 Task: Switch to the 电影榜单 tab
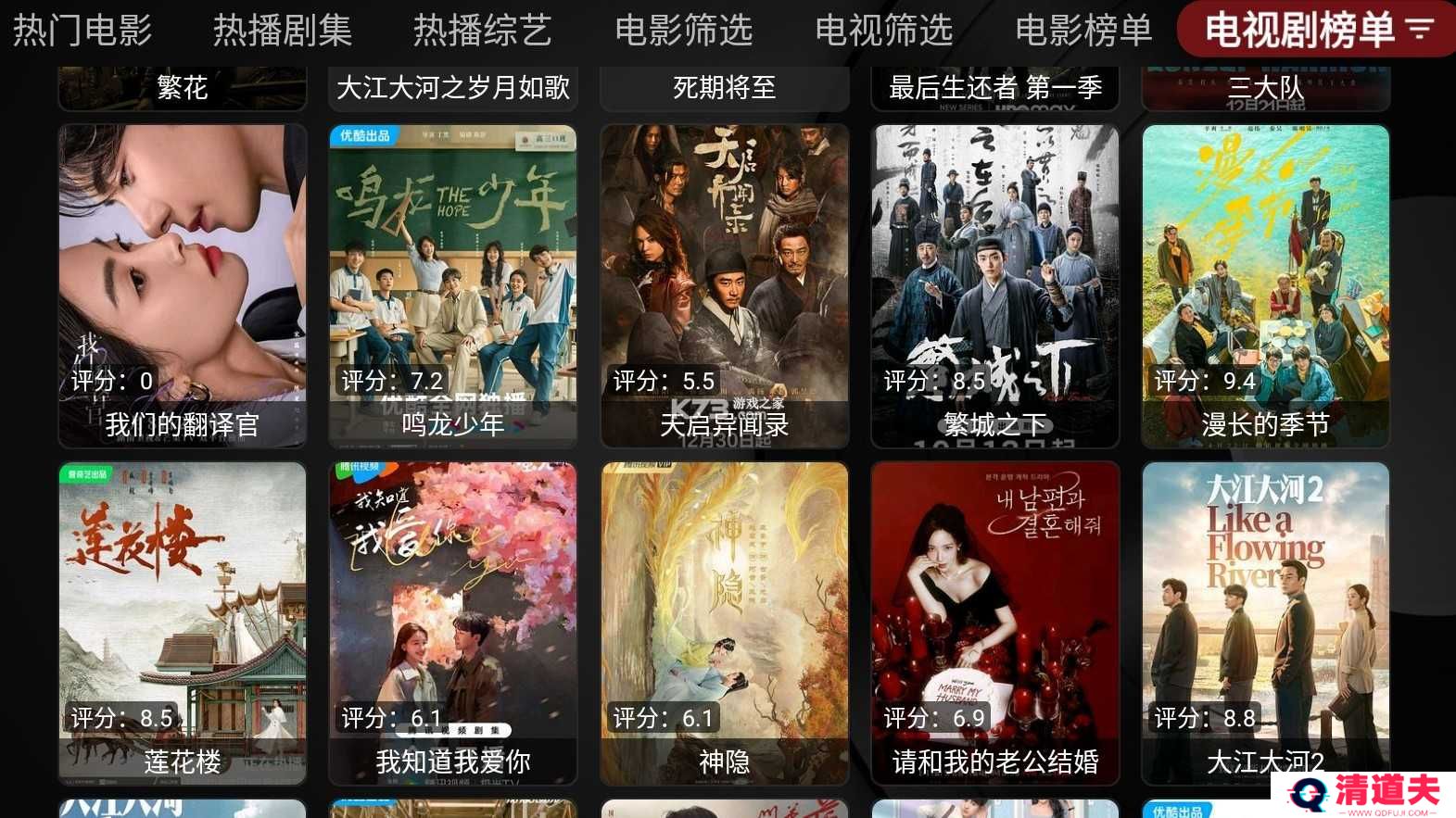coord(1083,31)
